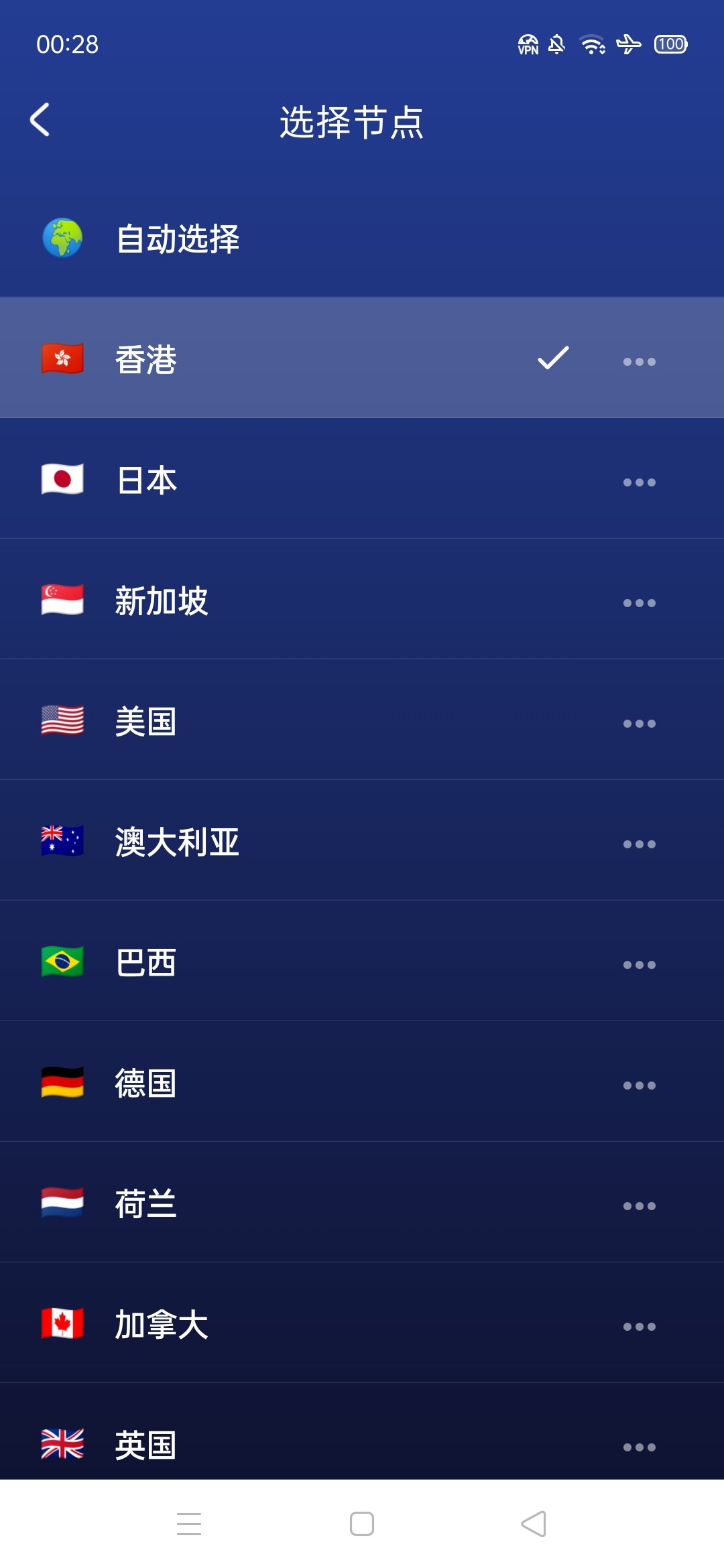Pick the 美国 node
This screenshot has height=1568, width=724.
pyautogui.click(x=362, y=720)
